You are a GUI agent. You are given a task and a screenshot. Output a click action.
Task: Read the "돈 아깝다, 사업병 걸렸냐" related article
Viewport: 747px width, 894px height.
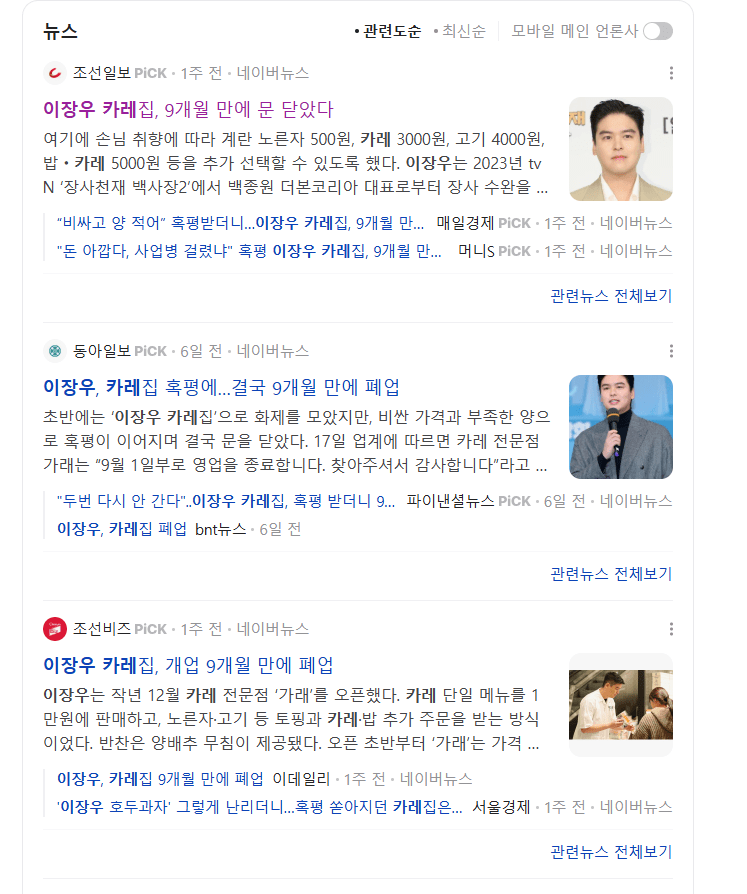[x=248, y=251]
